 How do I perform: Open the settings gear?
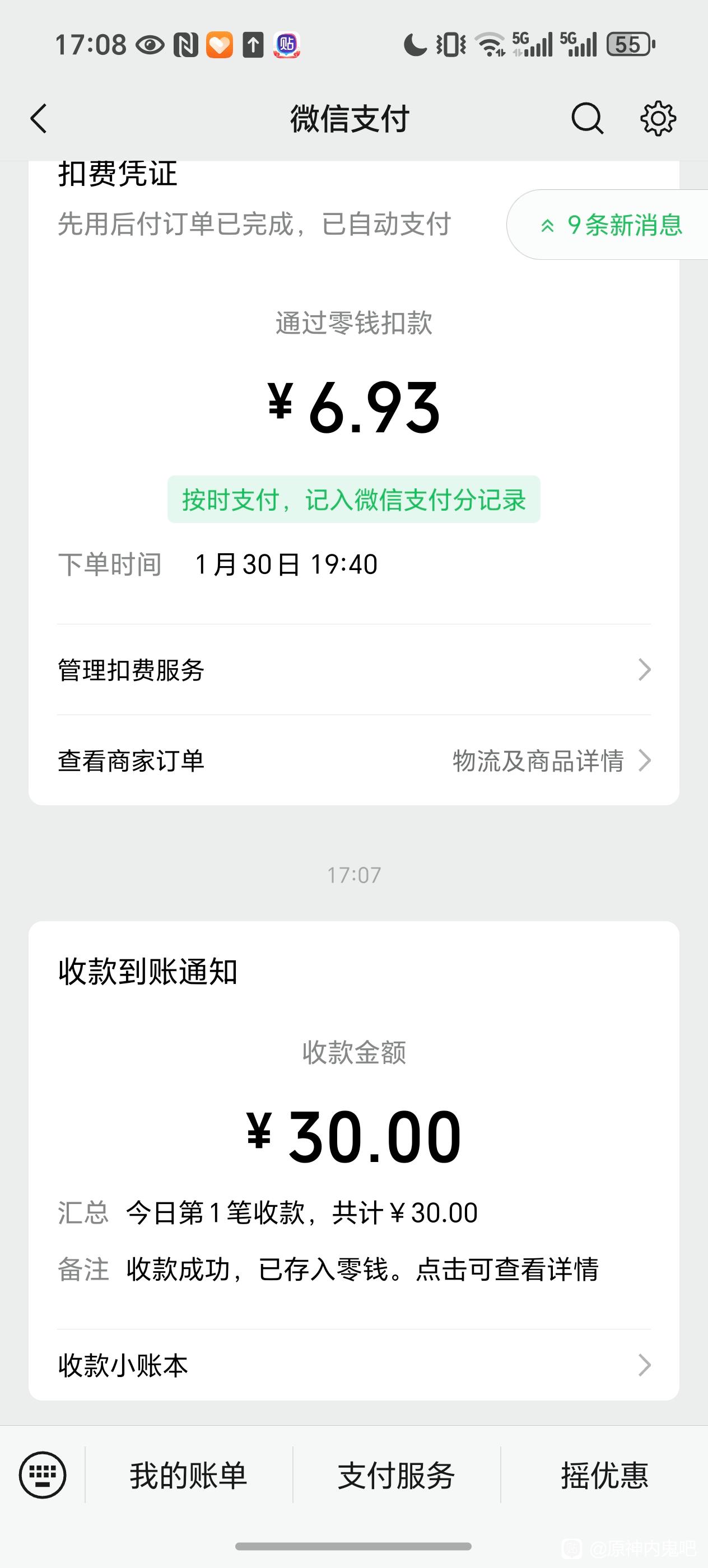tap(658, 118)
